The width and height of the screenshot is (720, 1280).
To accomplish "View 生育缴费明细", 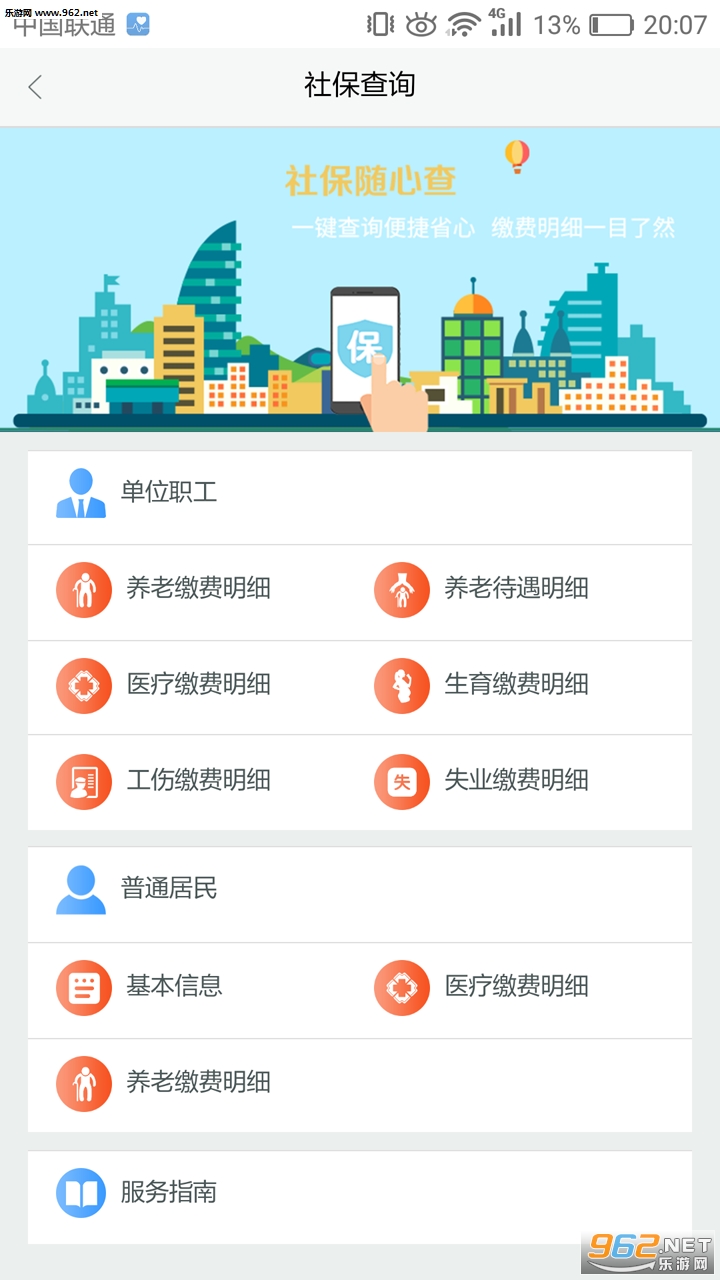I will (515, 685).
